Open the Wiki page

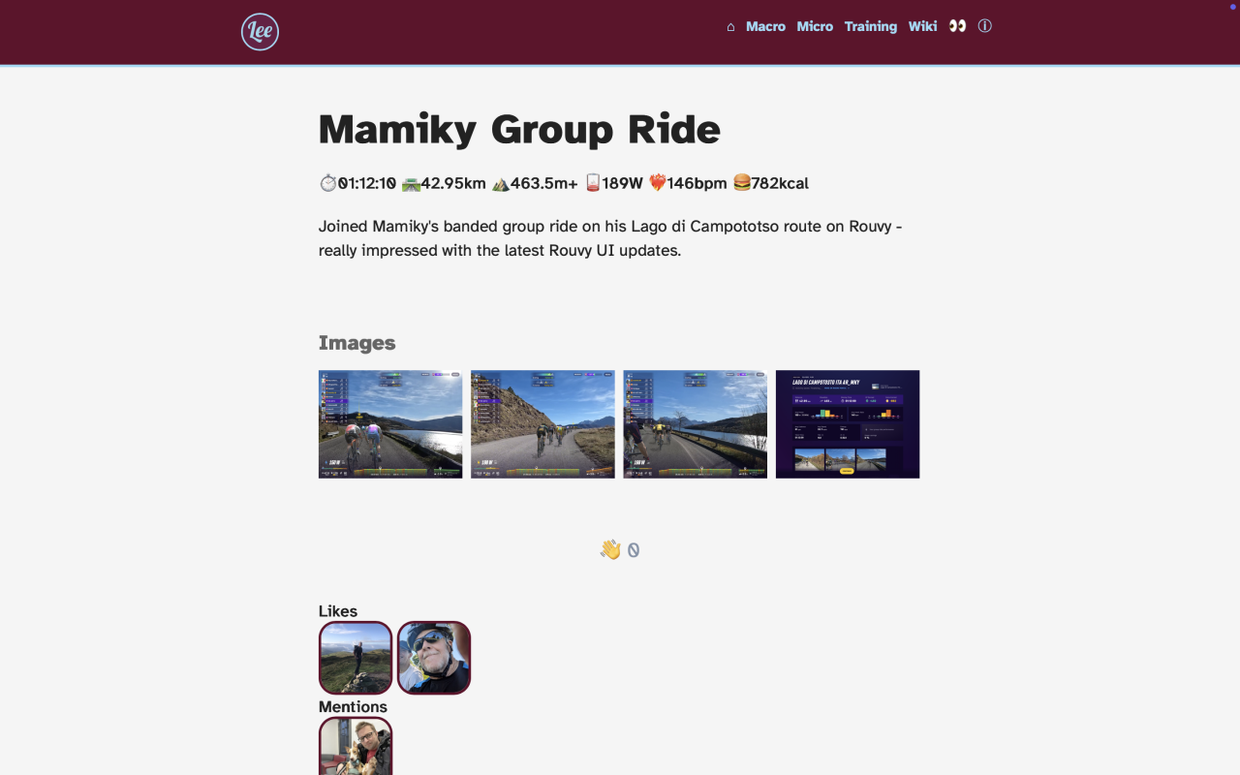tap(922, 27)
